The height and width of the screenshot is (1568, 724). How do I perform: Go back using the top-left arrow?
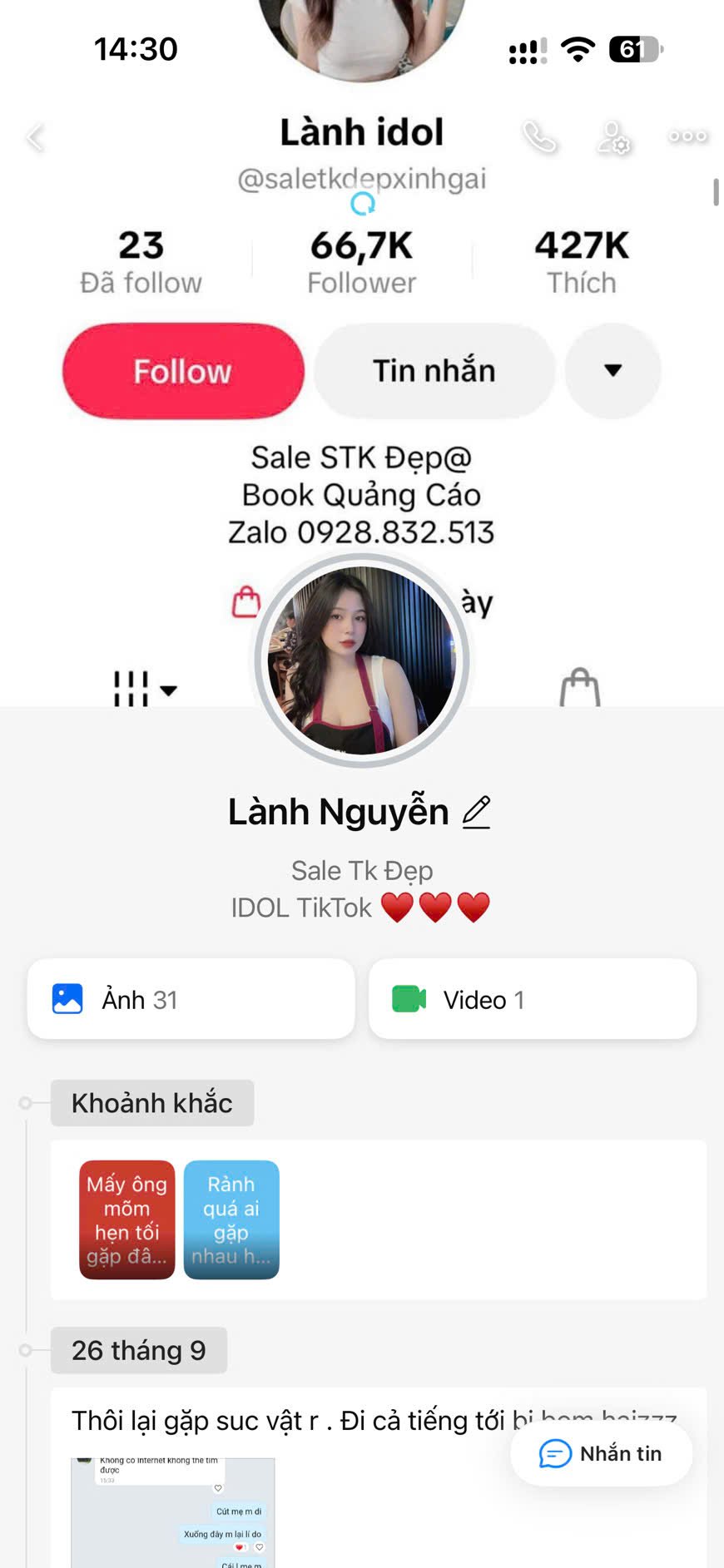(36, 137)
